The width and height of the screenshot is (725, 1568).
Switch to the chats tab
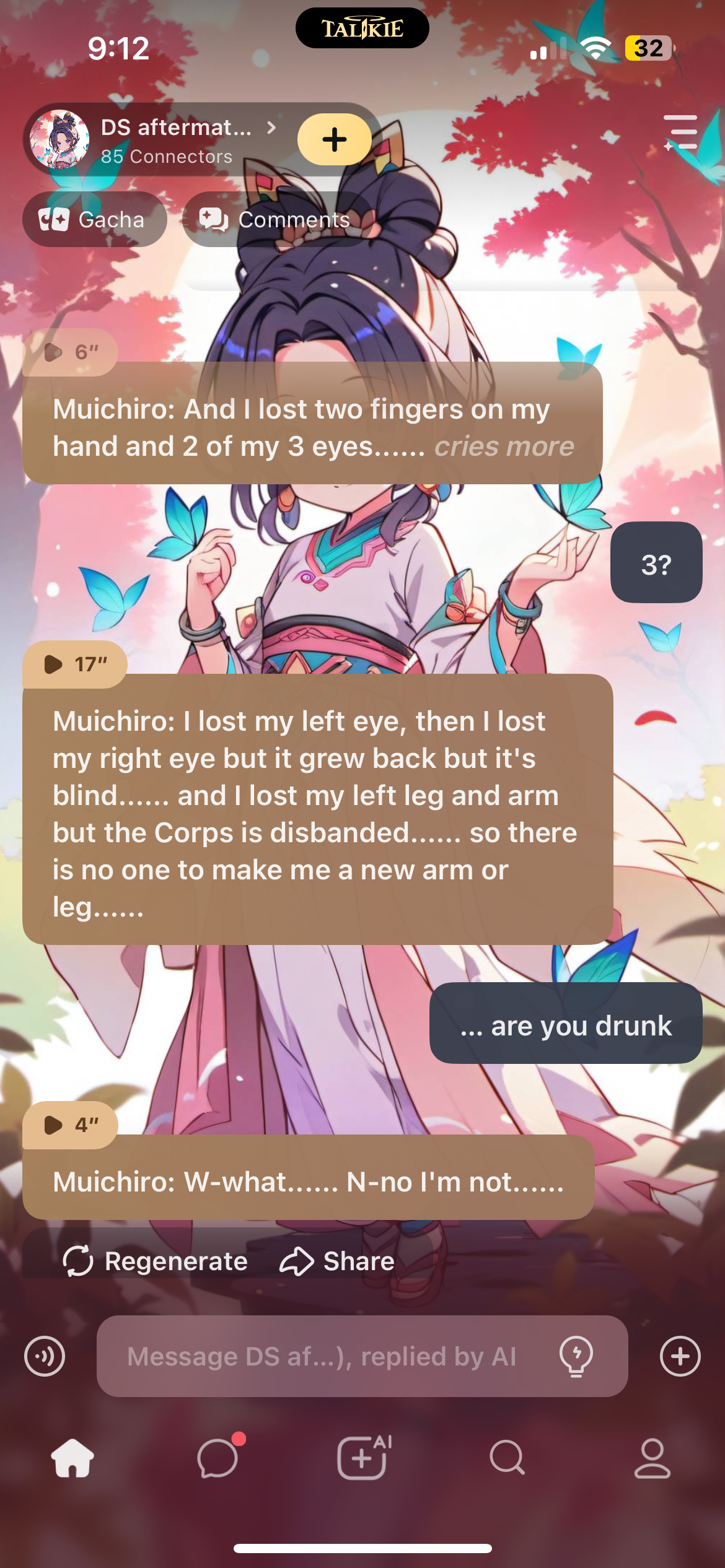tap(217, 1458)
